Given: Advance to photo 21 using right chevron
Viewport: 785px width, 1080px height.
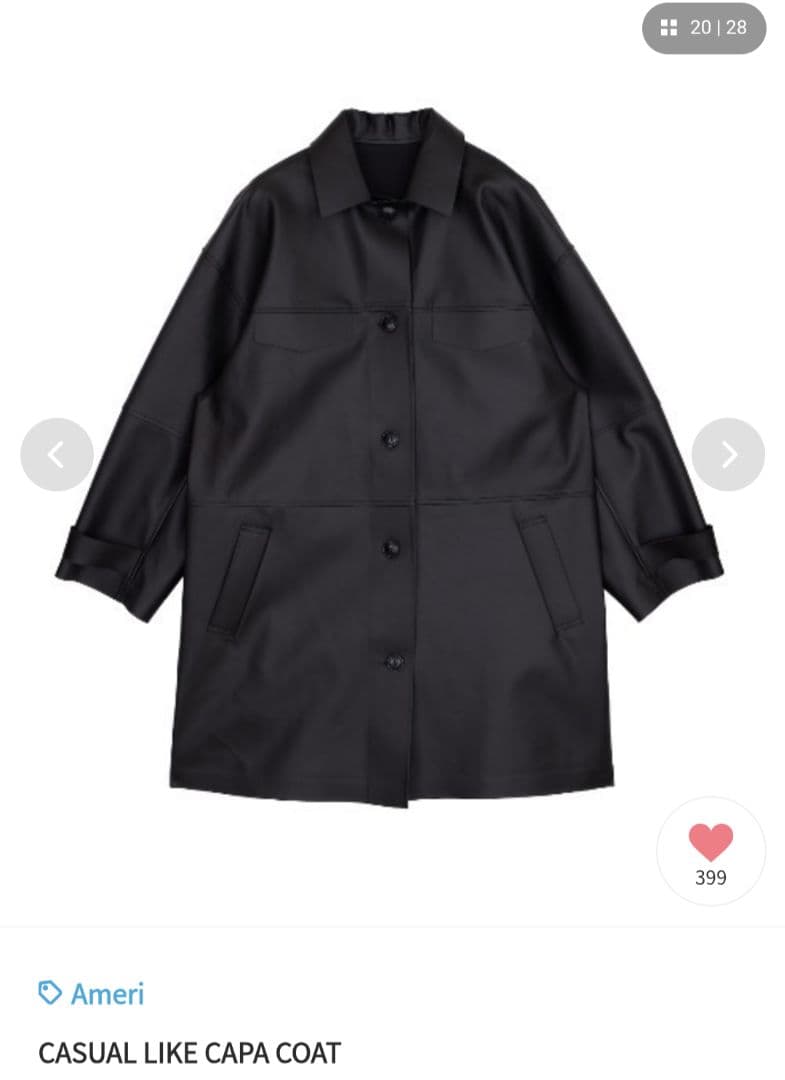Looking at the screenshot, I should [728, 450].
